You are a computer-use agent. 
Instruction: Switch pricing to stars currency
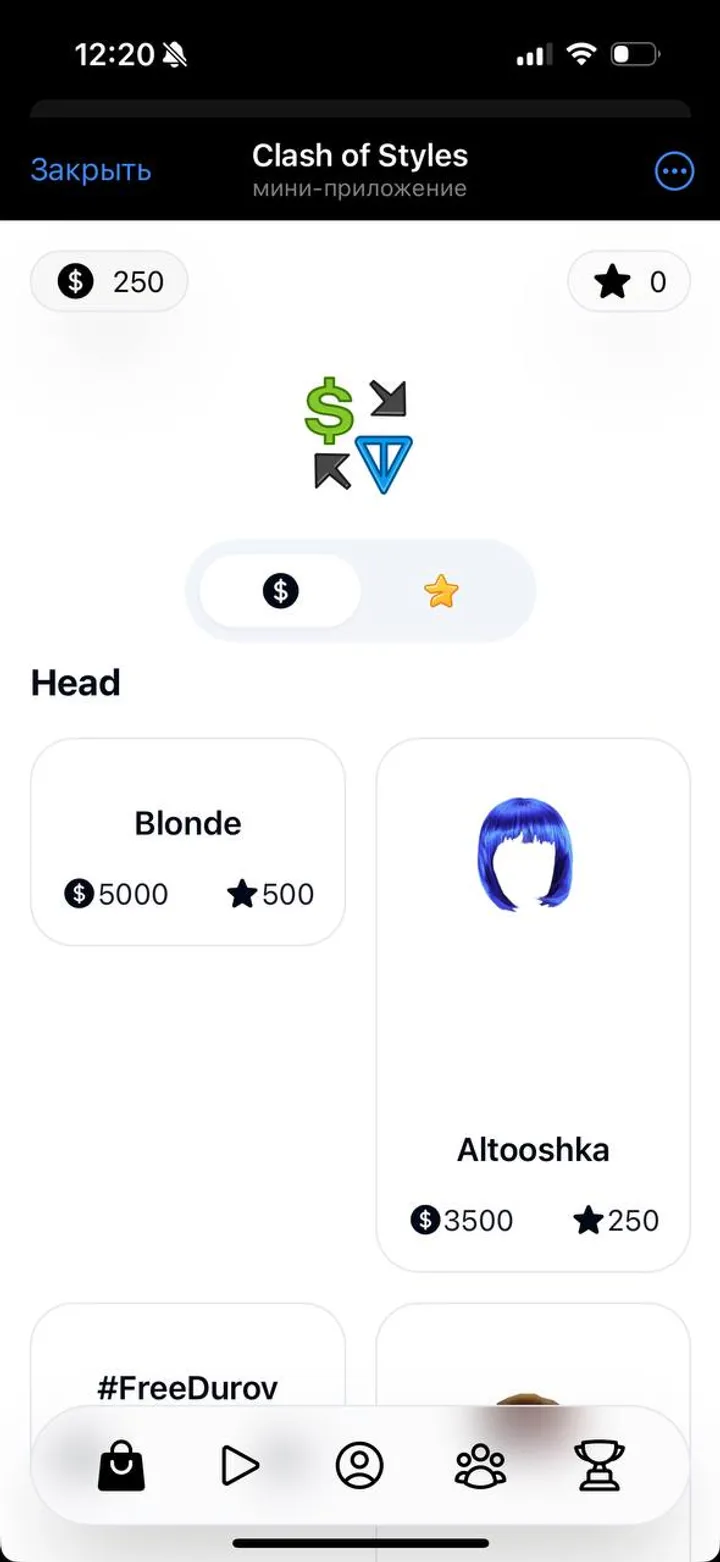click(x=440, y=590)
